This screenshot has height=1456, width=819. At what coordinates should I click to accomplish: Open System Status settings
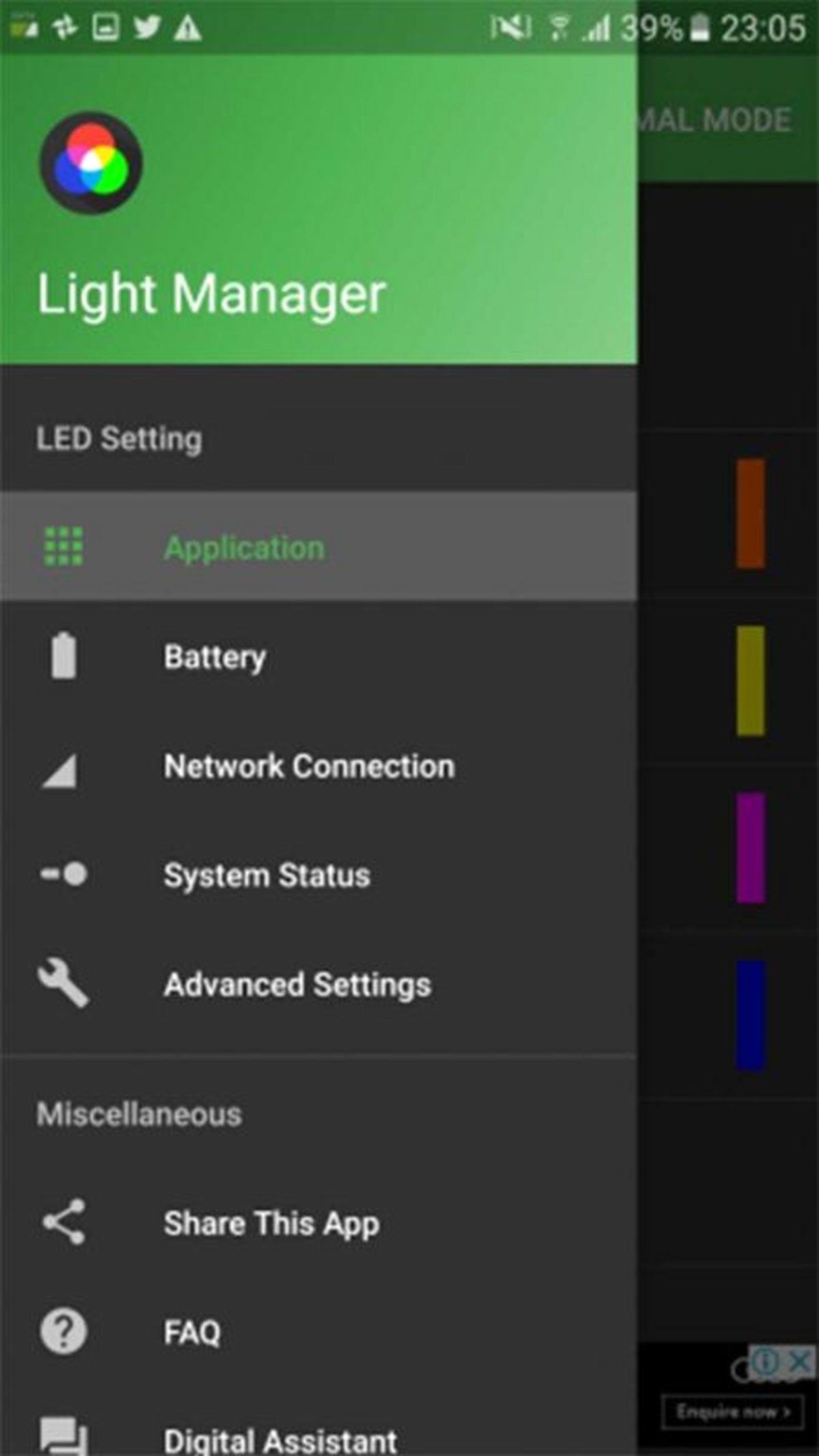(266, 875)
